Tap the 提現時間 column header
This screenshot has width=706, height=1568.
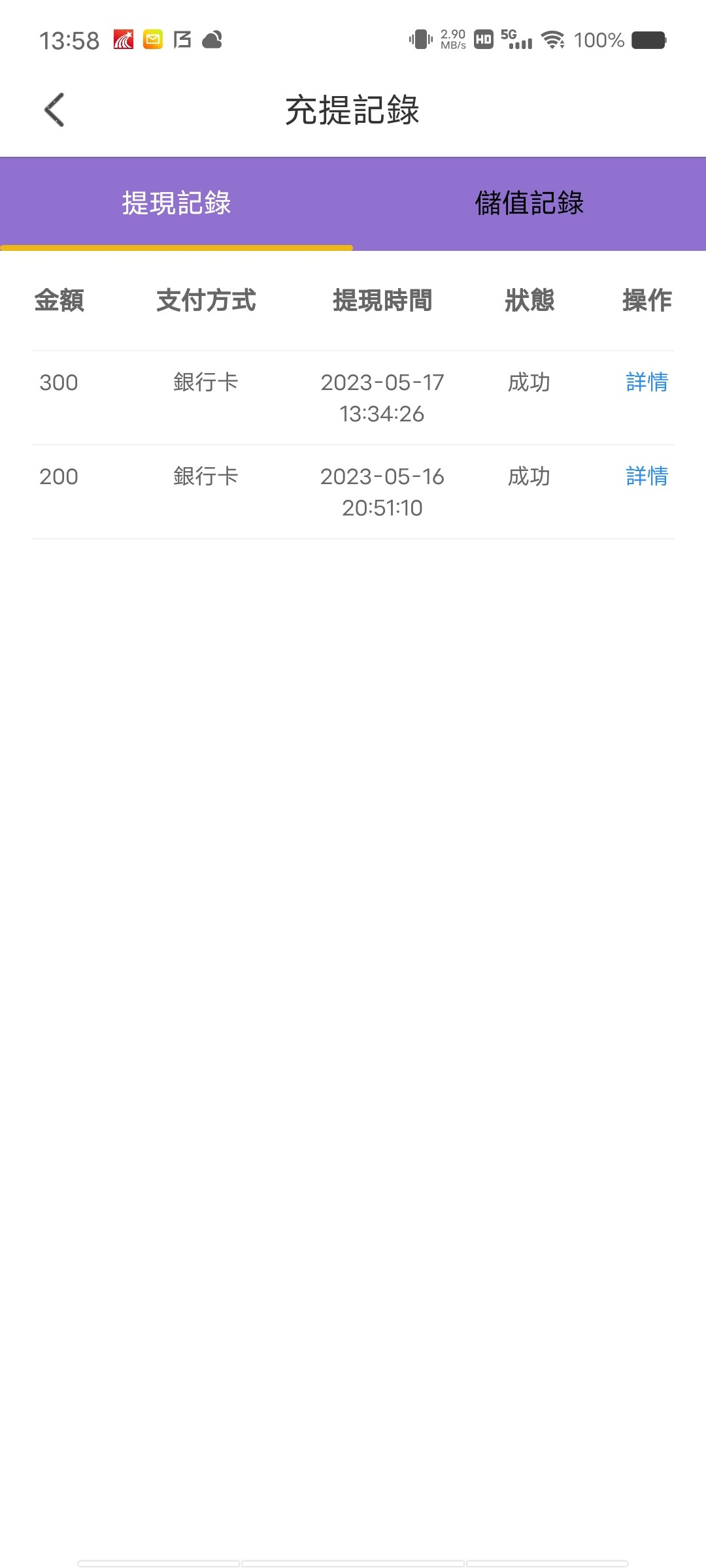click(382, 301)
